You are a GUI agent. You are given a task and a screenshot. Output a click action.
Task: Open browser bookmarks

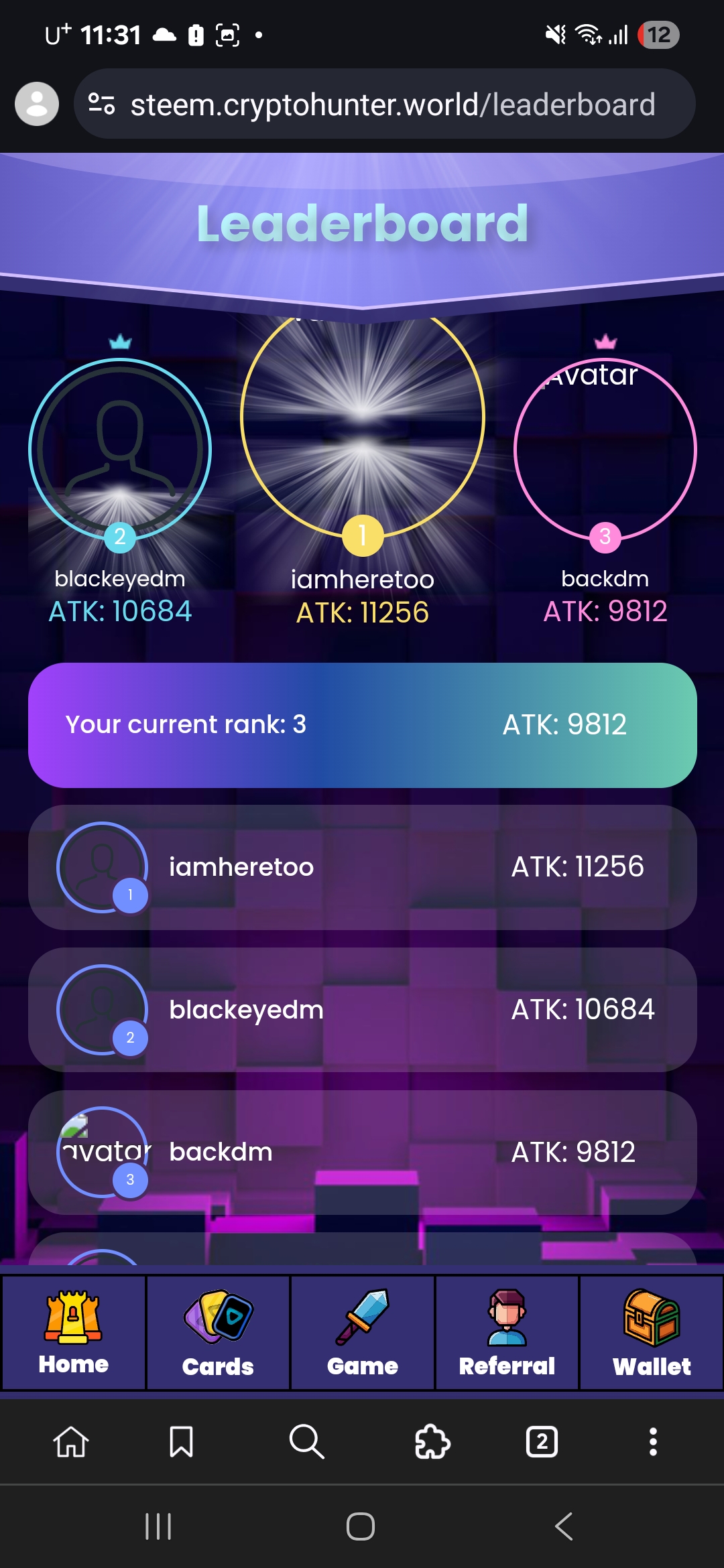[181, 1441]
